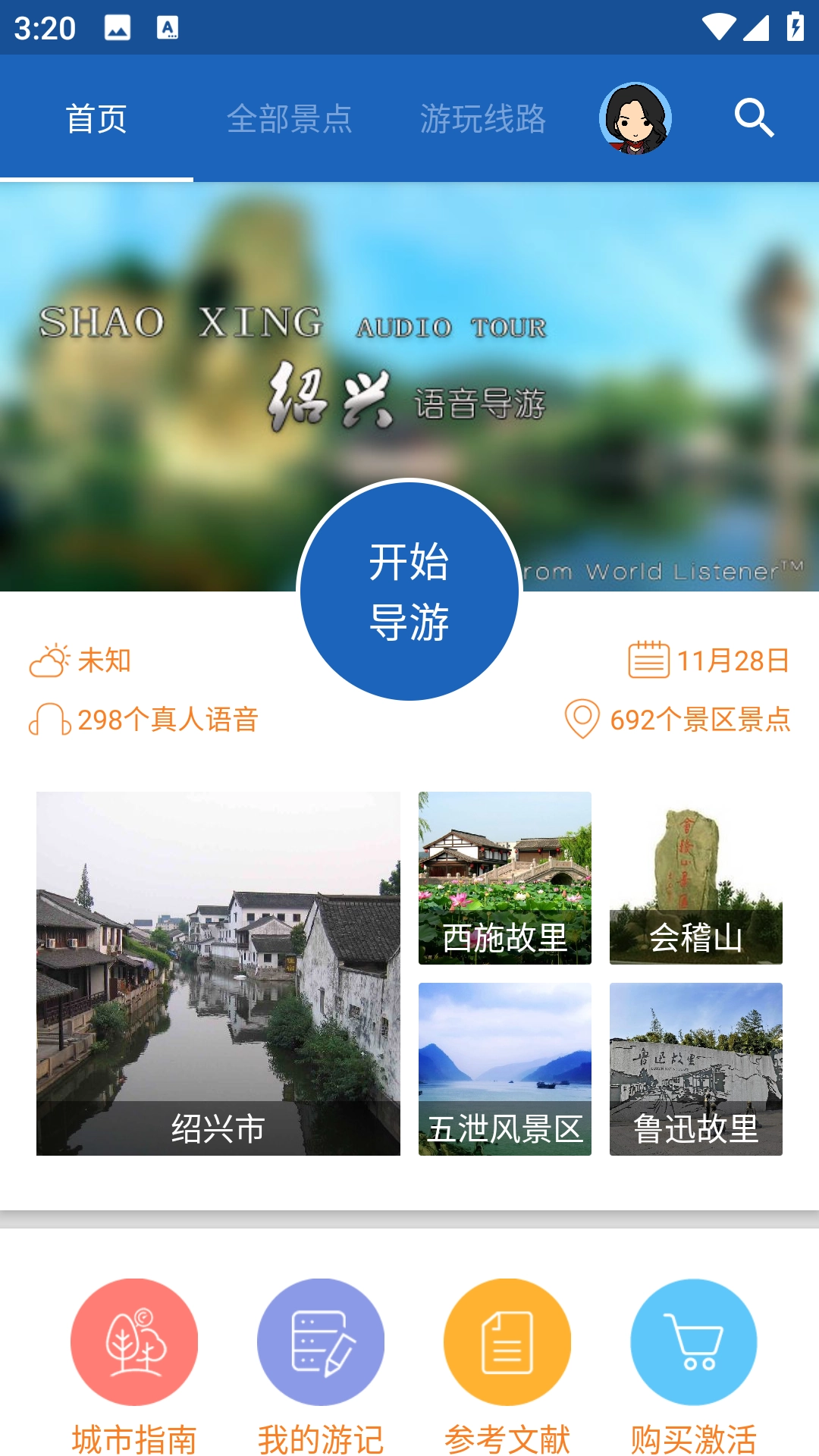Viewport: 819px width, 1456px height.
Task: Click the weather icon next to 未知
Action: point(50,661)
